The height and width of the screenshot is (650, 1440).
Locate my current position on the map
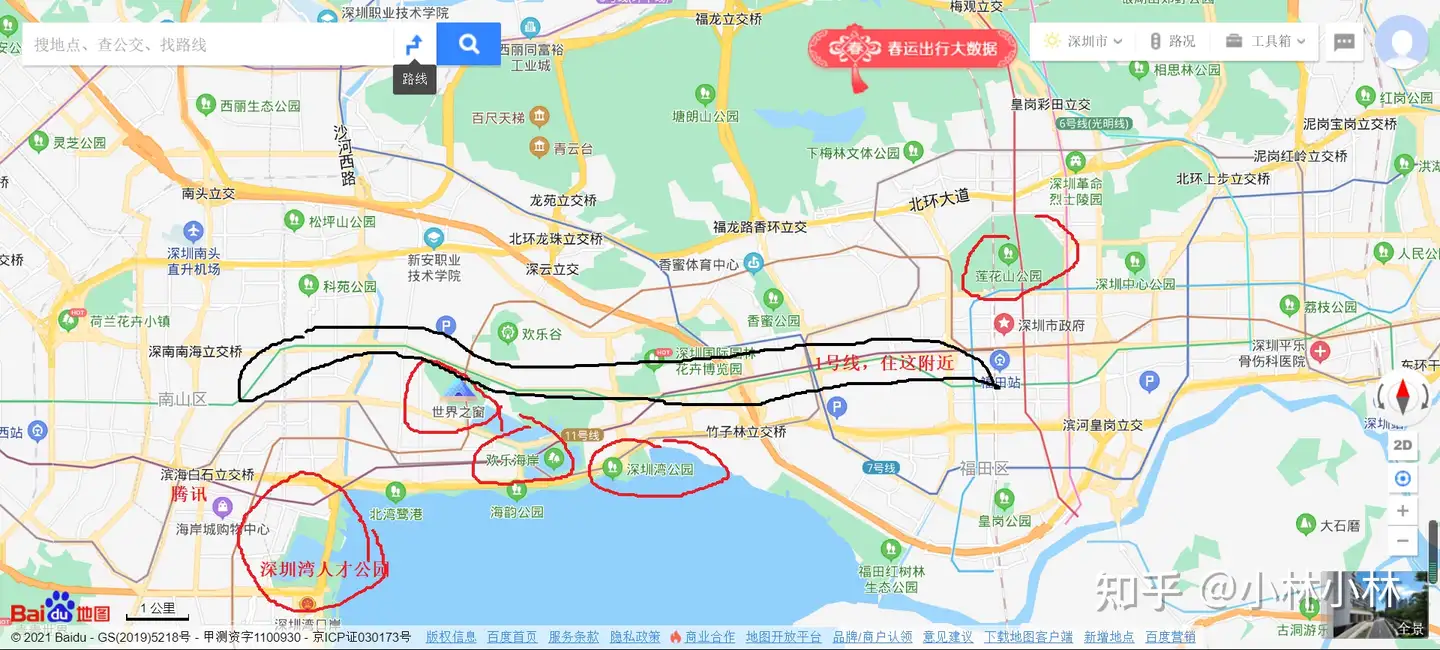pos(1403,478)
